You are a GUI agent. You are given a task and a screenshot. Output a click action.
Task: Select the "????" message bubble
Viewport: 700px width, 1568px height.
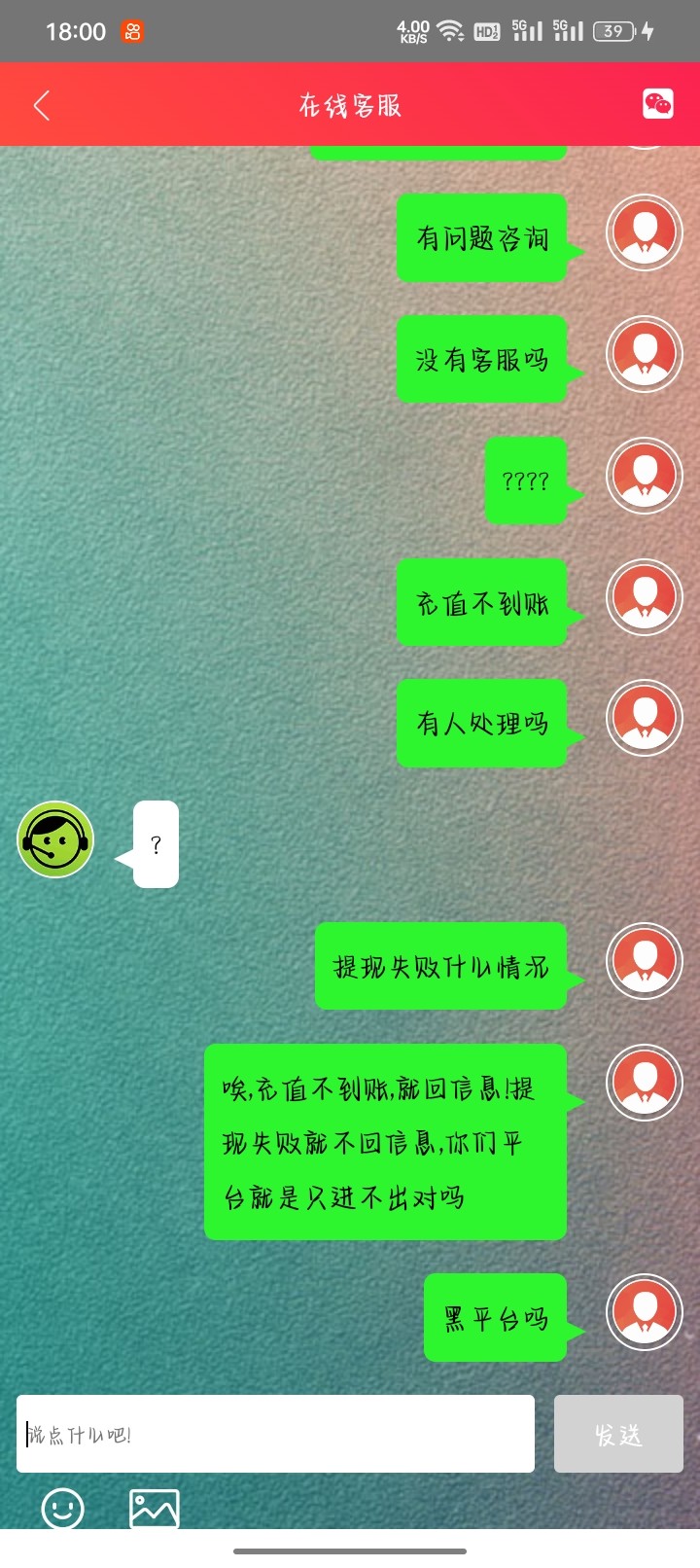(x=525, y=479)
